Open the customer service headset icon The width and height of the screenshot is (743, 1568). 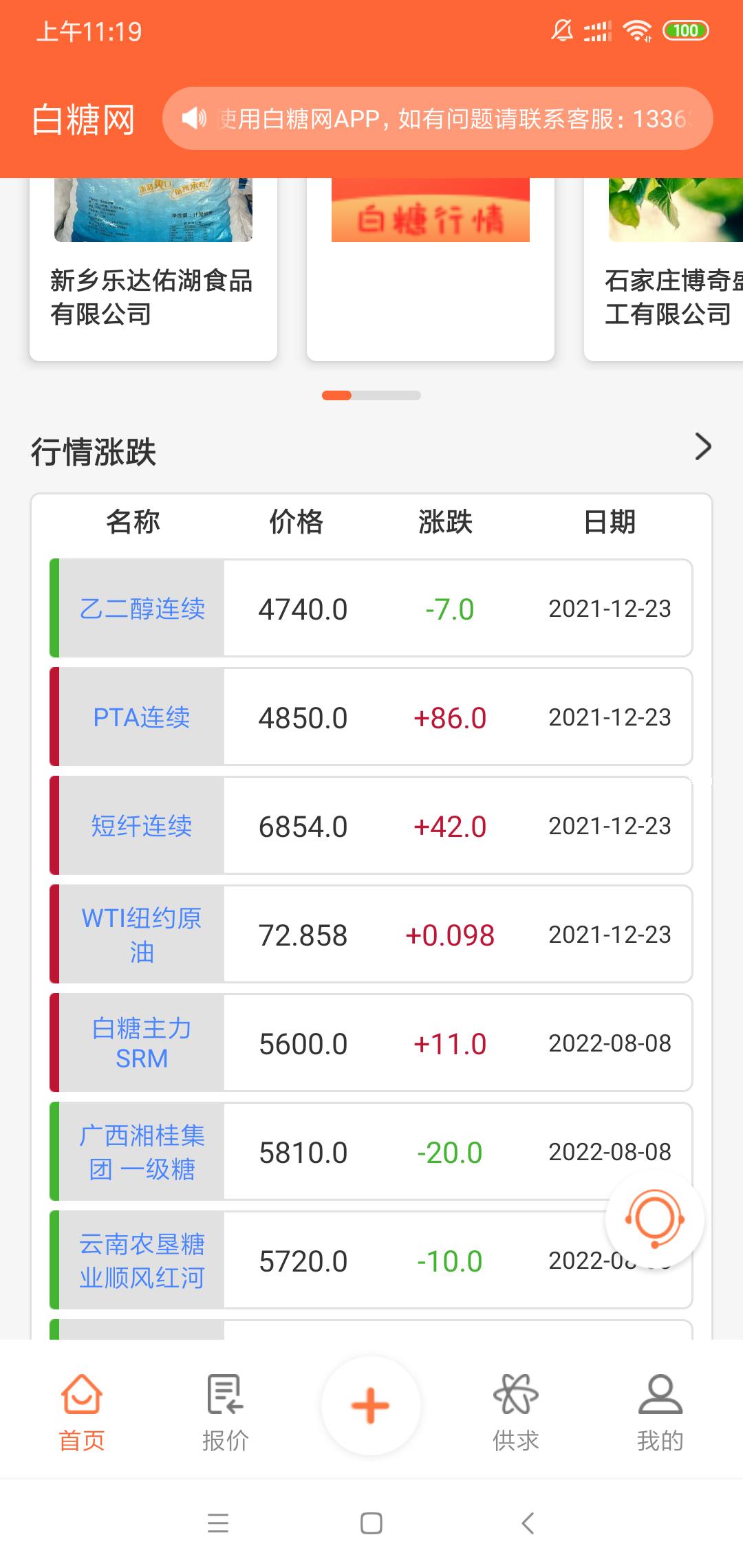click(654, 1219)
